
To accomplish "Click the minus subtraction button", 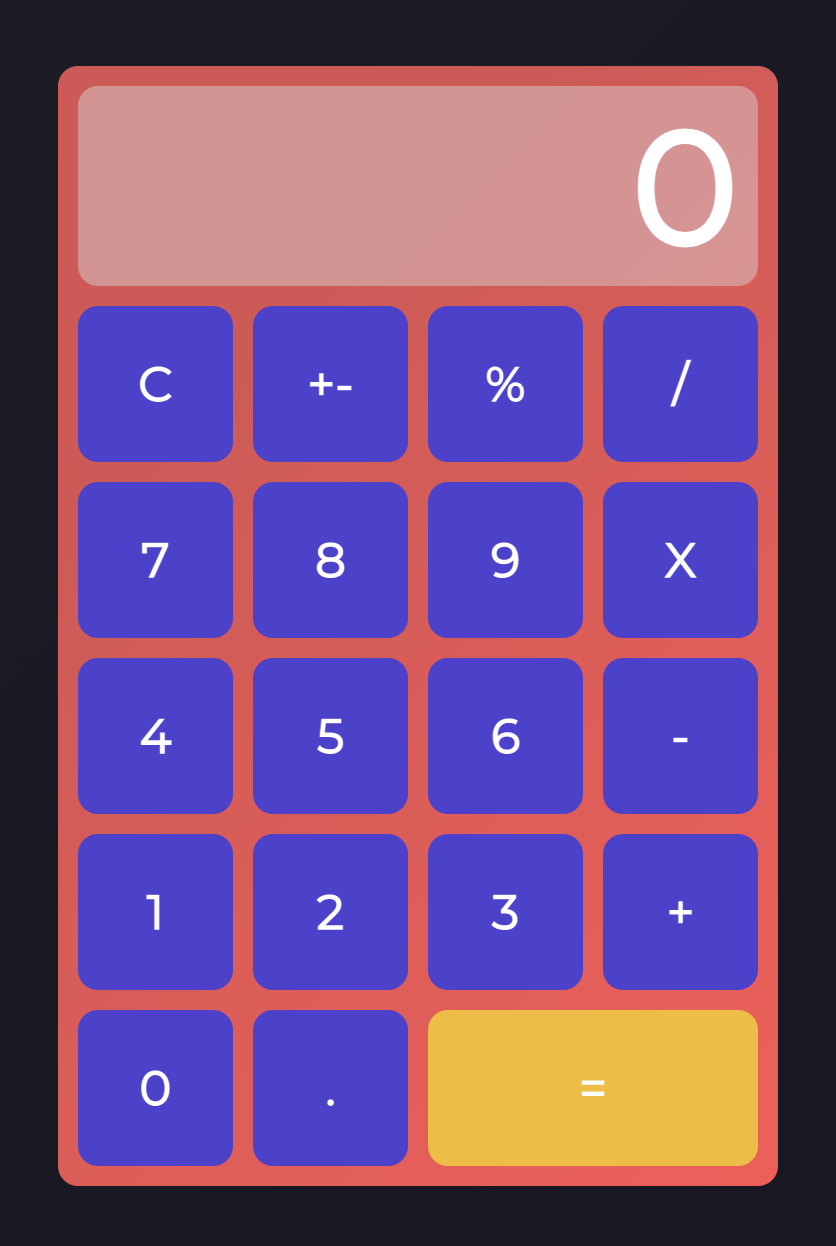I will pos(680,736).
